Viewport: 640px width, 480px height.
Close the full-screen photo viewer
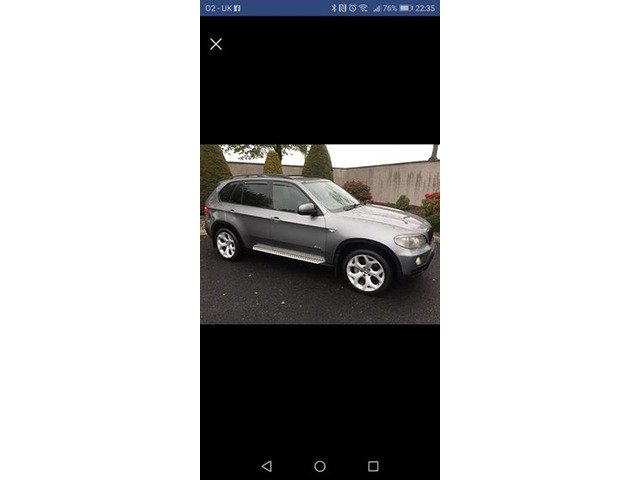(216, 44)
